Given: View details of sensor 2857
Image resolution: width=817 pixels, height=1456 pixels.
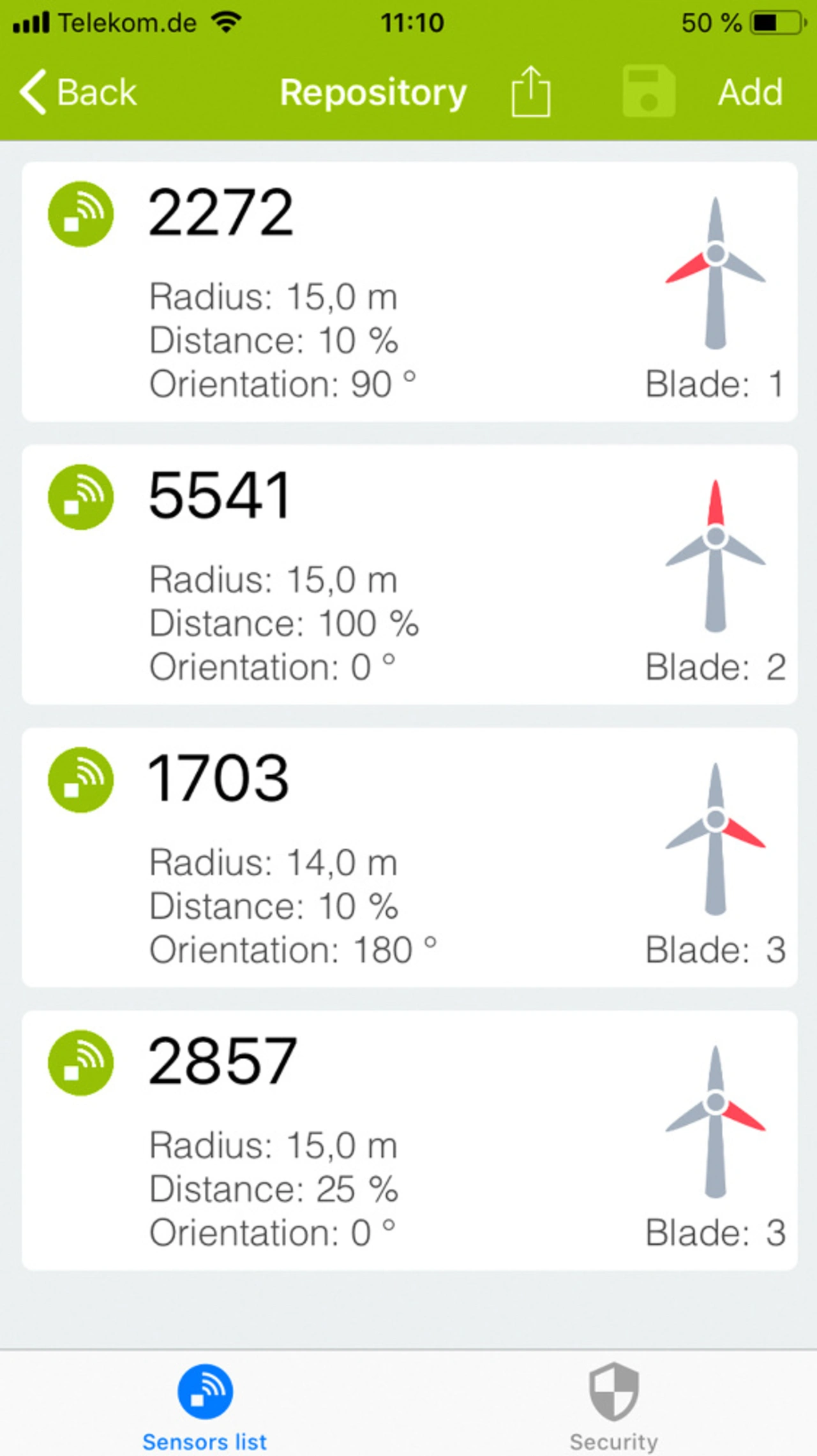Looking at the screenshot, I should [x=409, y=1140].
